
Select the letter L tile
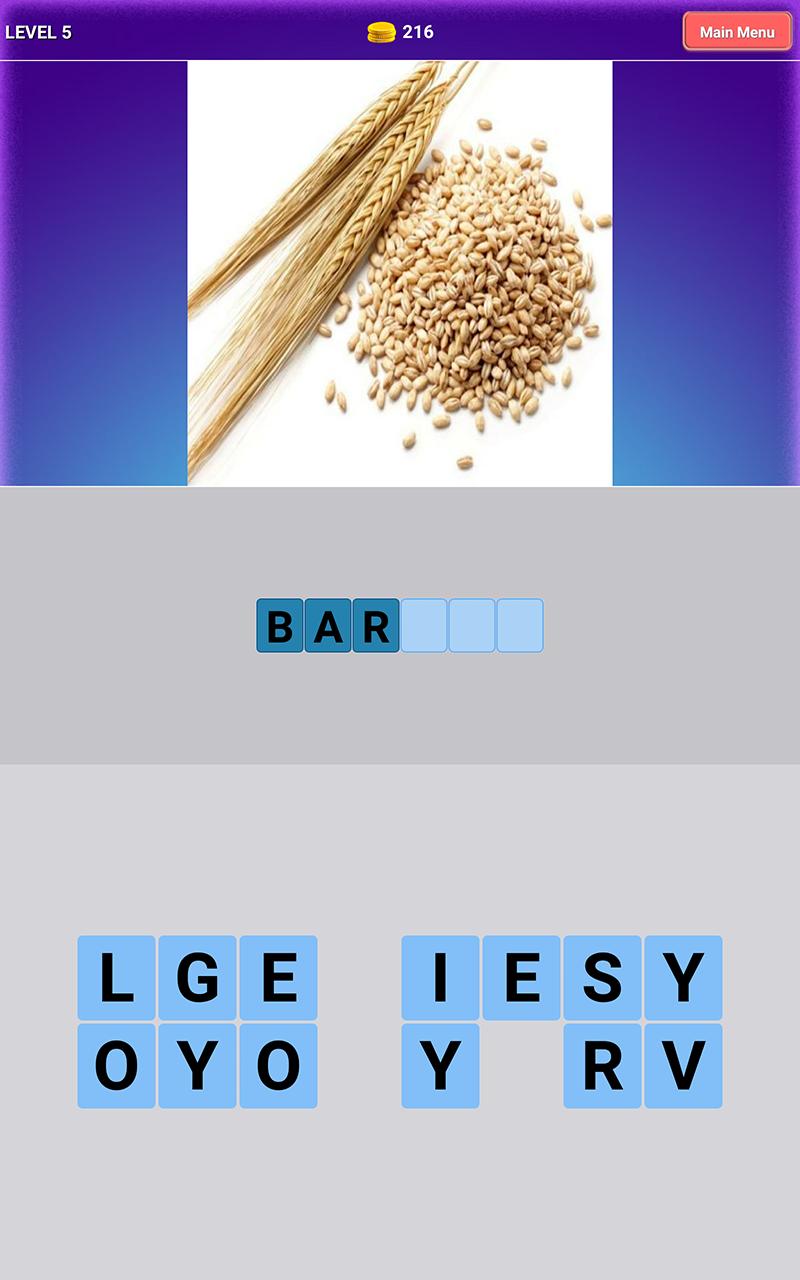click(x=117, y=978)
